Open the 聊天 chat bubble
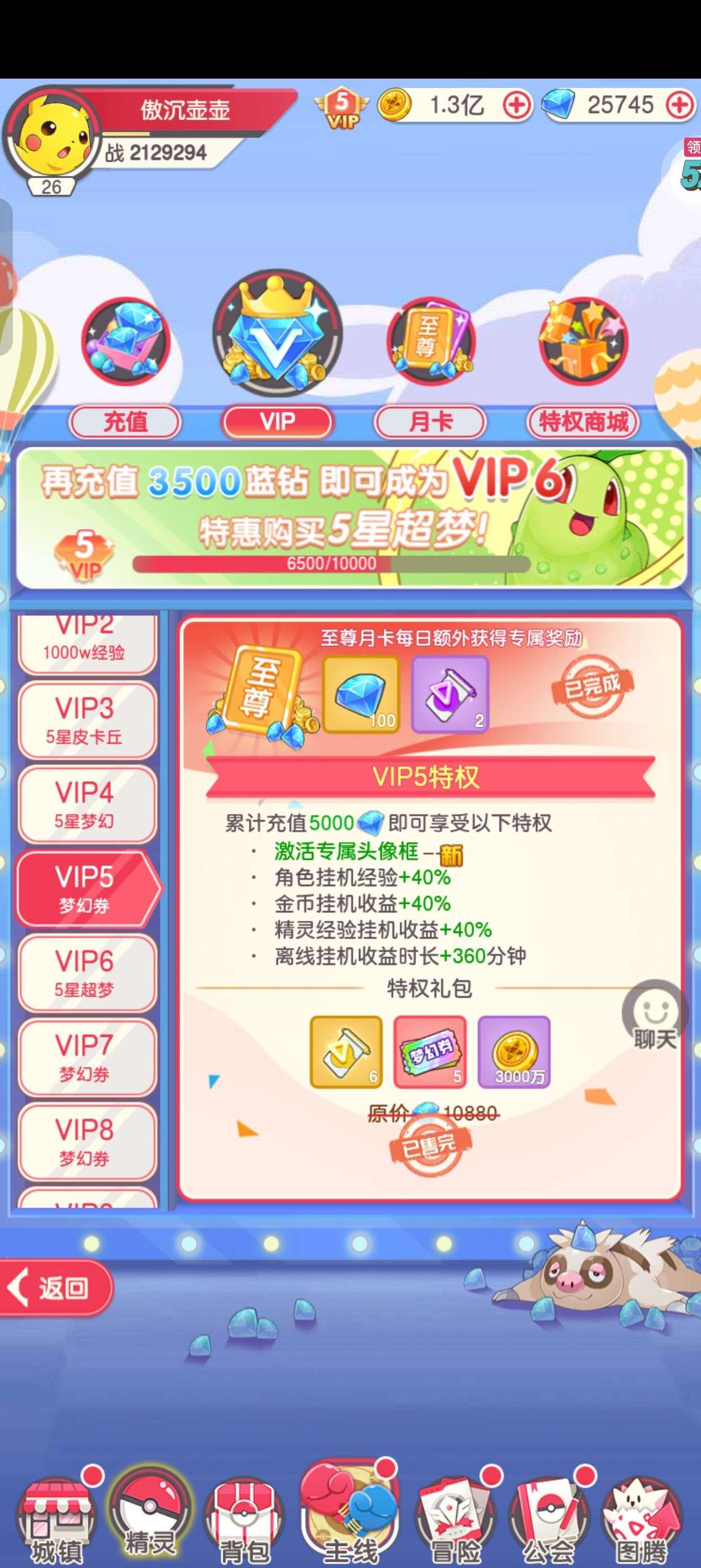The width and height of the screenshot is (701, 1568). (x=655, y=1015)
